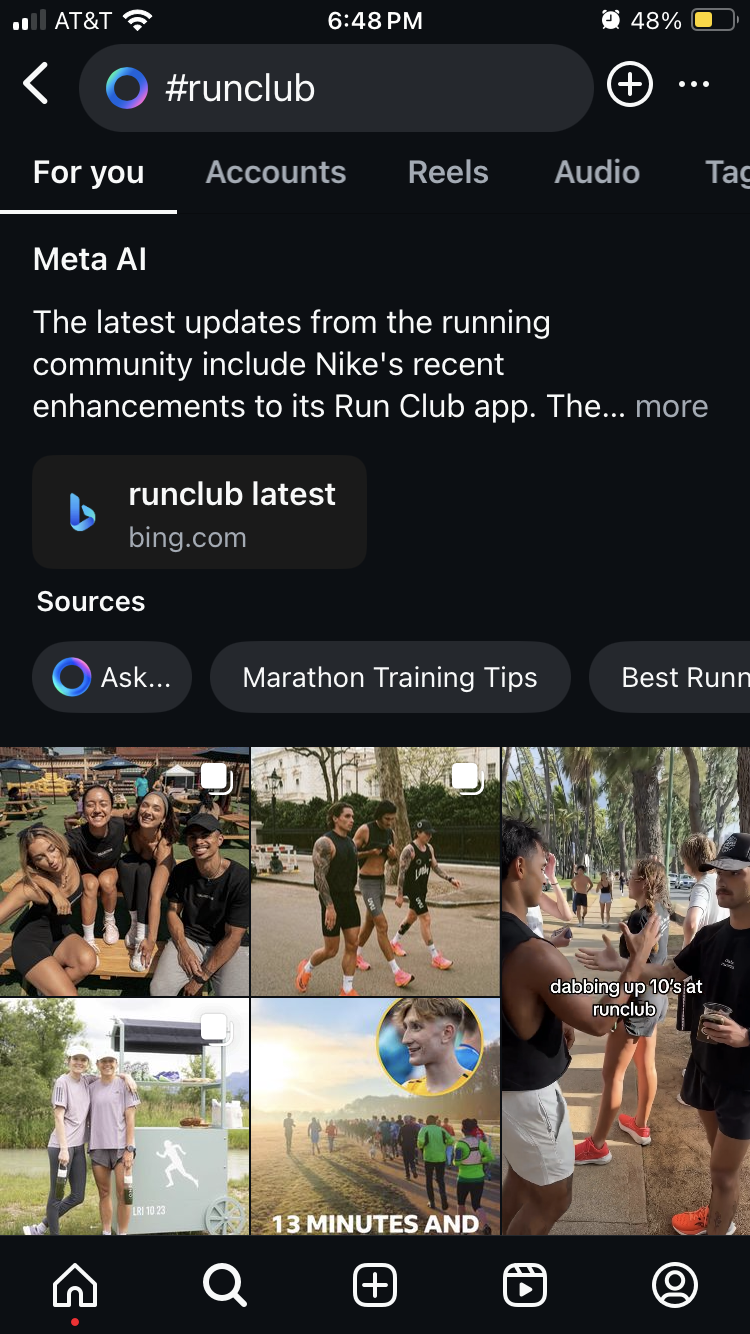Expand Meta AI summary with more
Screen dimensions: 750x1334
671,406
